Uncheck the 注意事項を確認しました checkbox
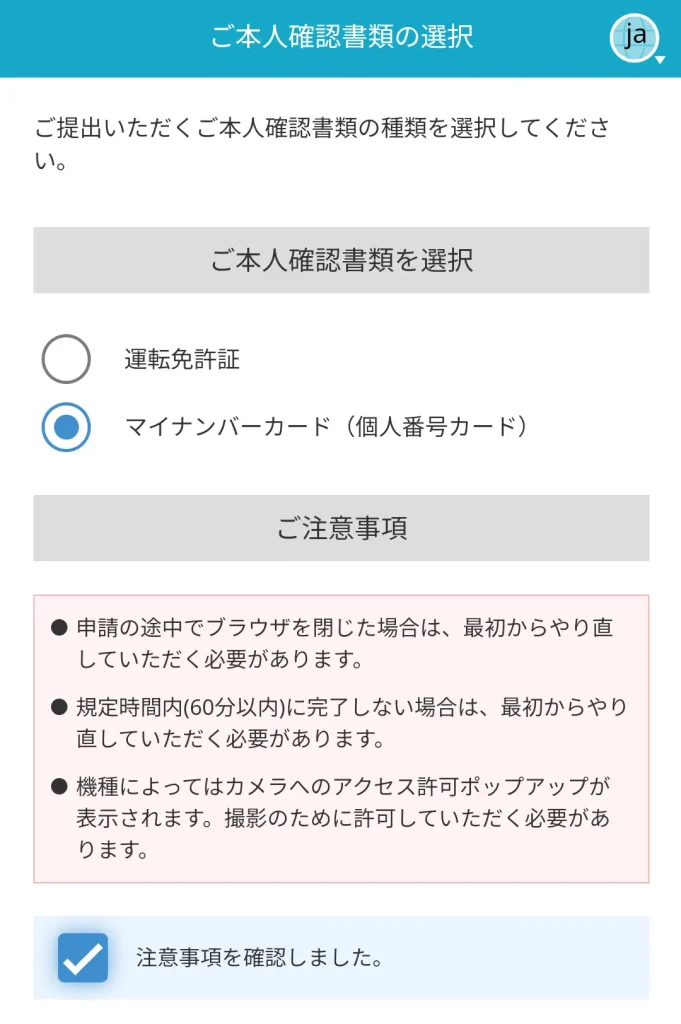This screenshot has width=681, height=1024. click(x=83, y=957)
